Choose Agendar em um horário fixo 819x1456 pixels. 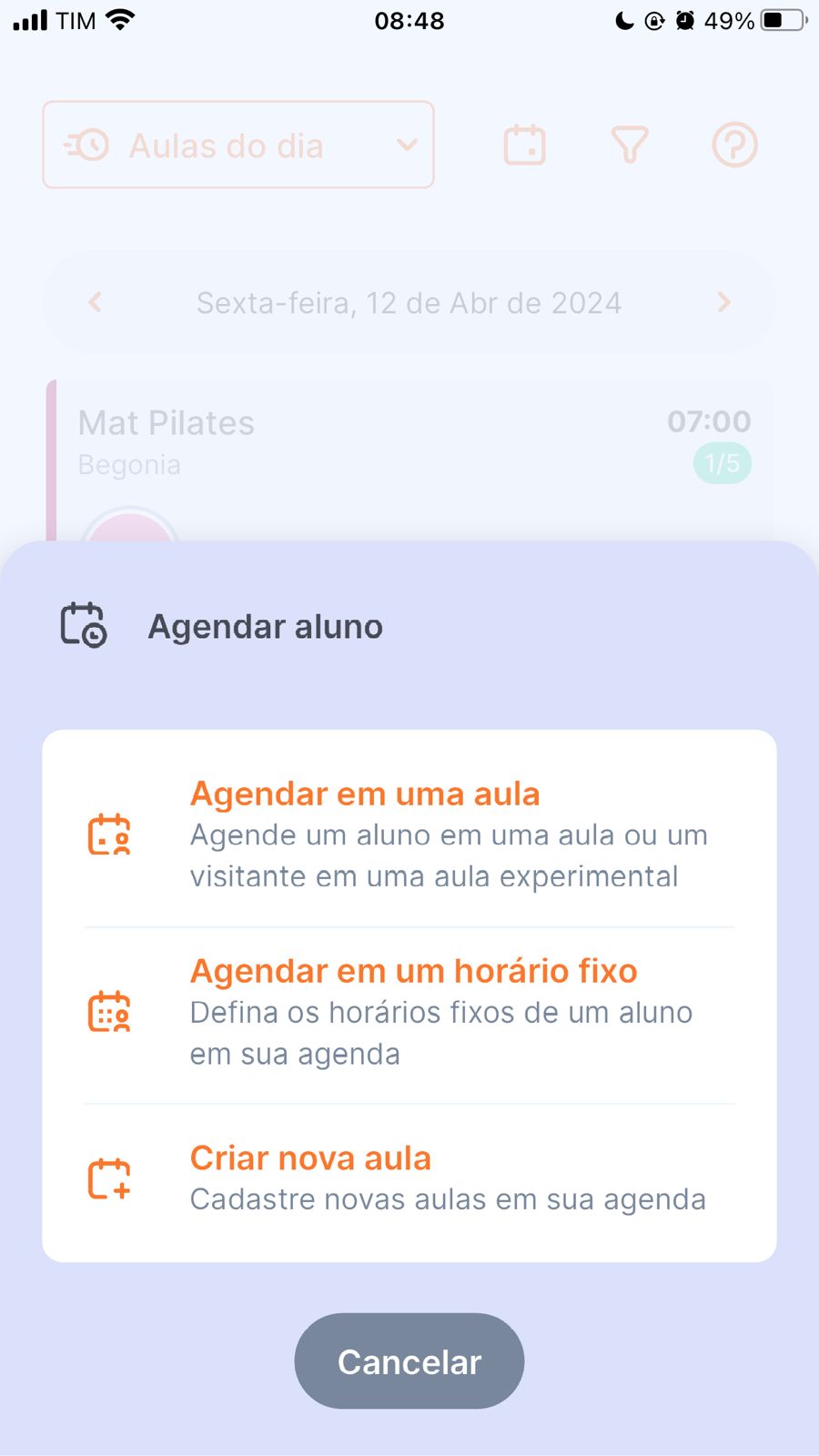point(409,1011)
